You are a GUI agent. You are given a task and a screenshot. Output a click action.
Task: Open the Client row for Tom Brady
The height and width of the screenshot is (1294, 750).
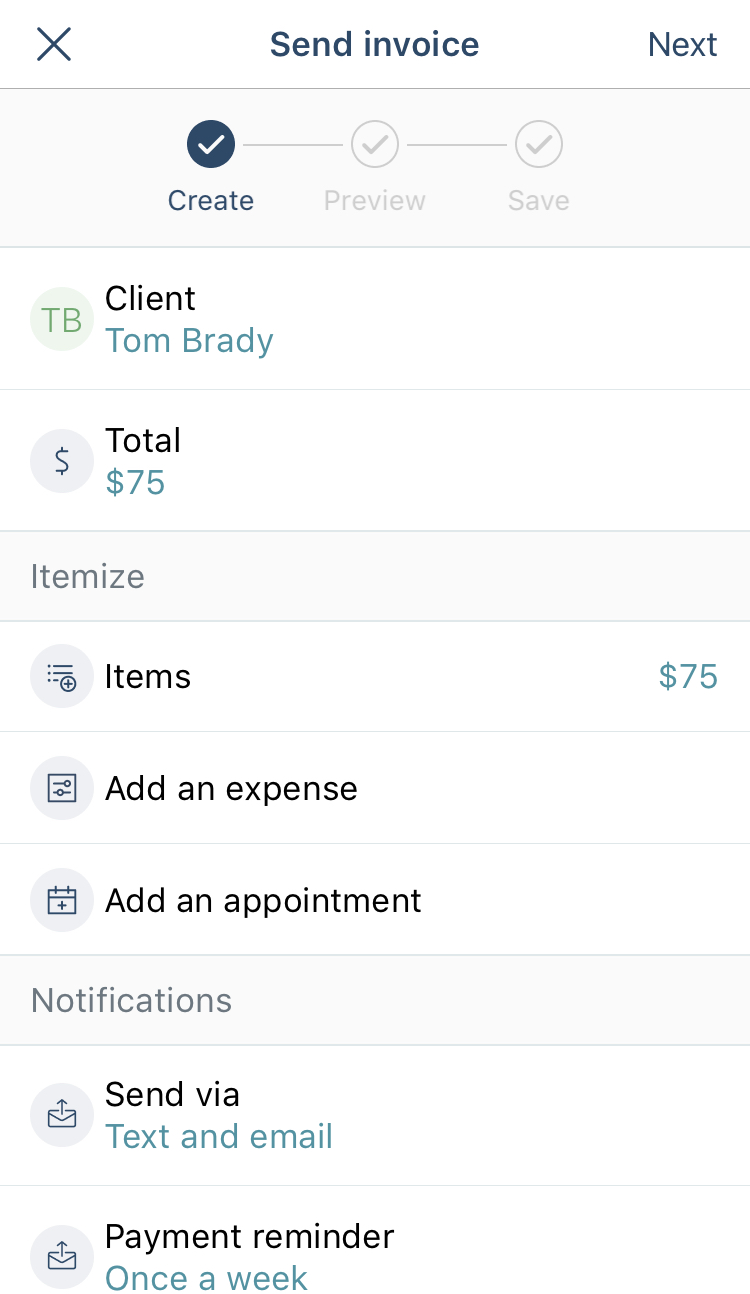375,319
